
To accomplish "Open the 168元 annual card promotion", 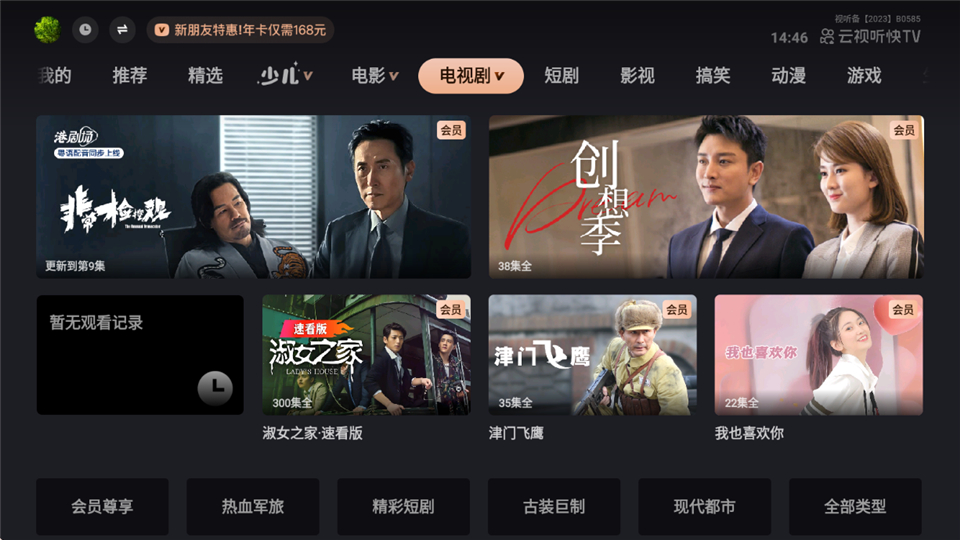I will click(240, 30).
